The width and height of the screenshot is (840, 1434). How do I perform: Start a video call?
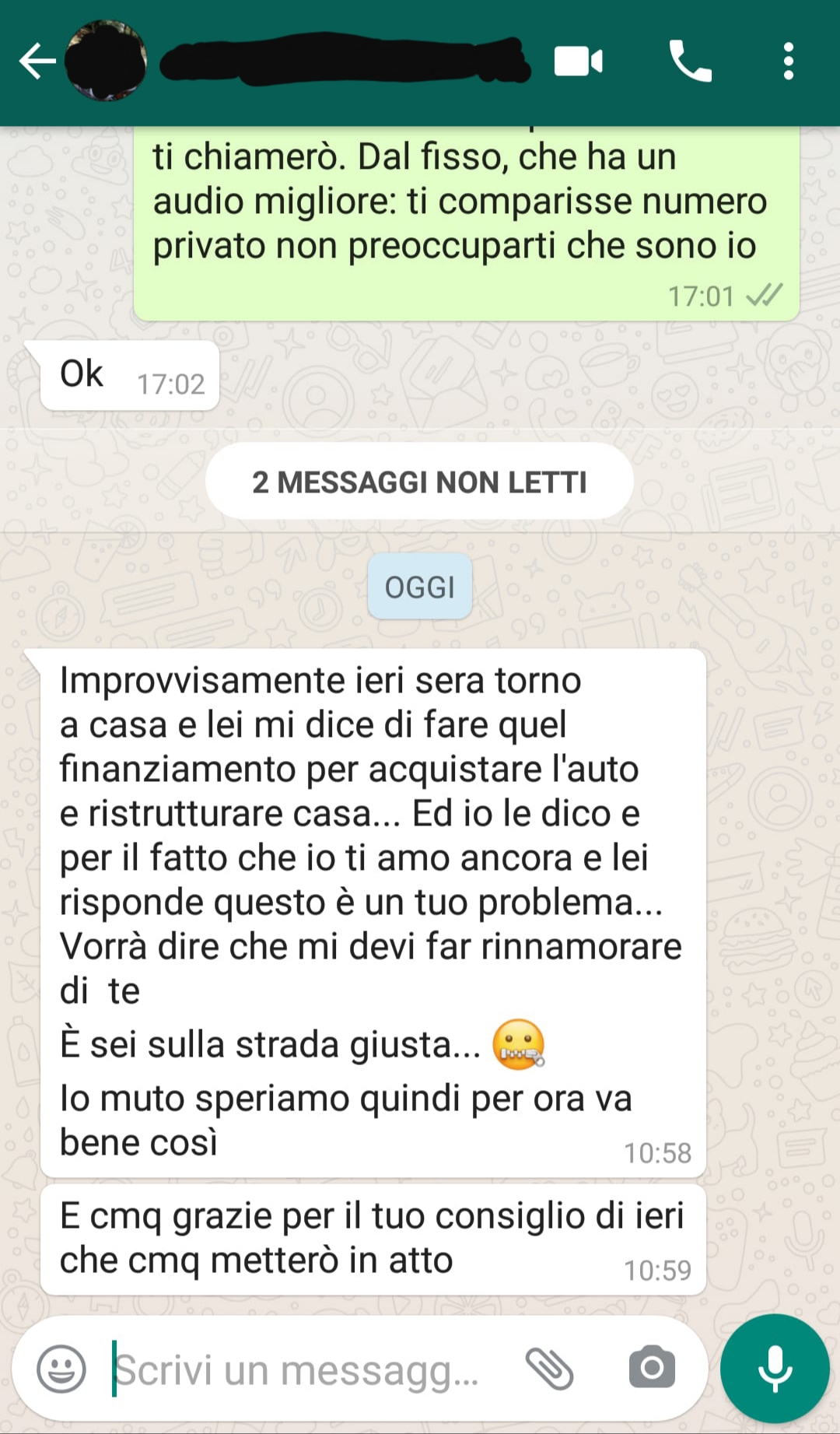(x=578, y=61)
